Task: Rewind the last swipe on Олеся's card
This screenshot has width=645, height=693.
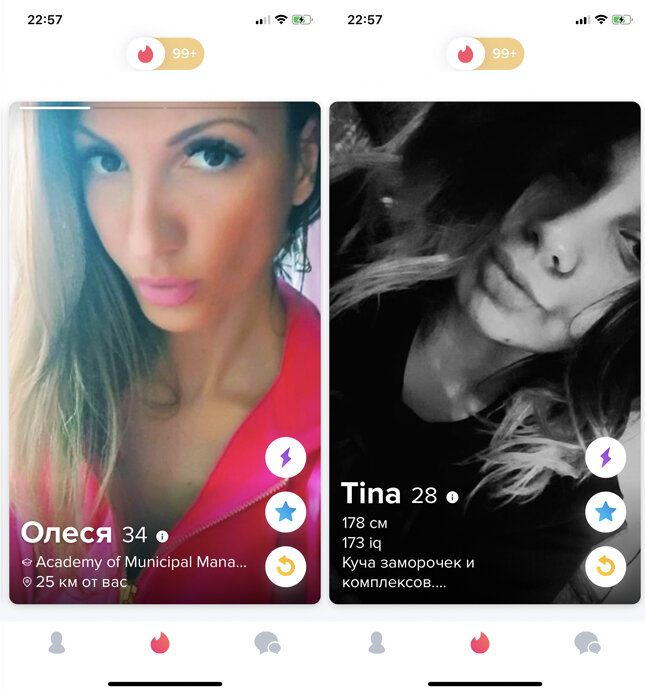Action: [285, 567]
